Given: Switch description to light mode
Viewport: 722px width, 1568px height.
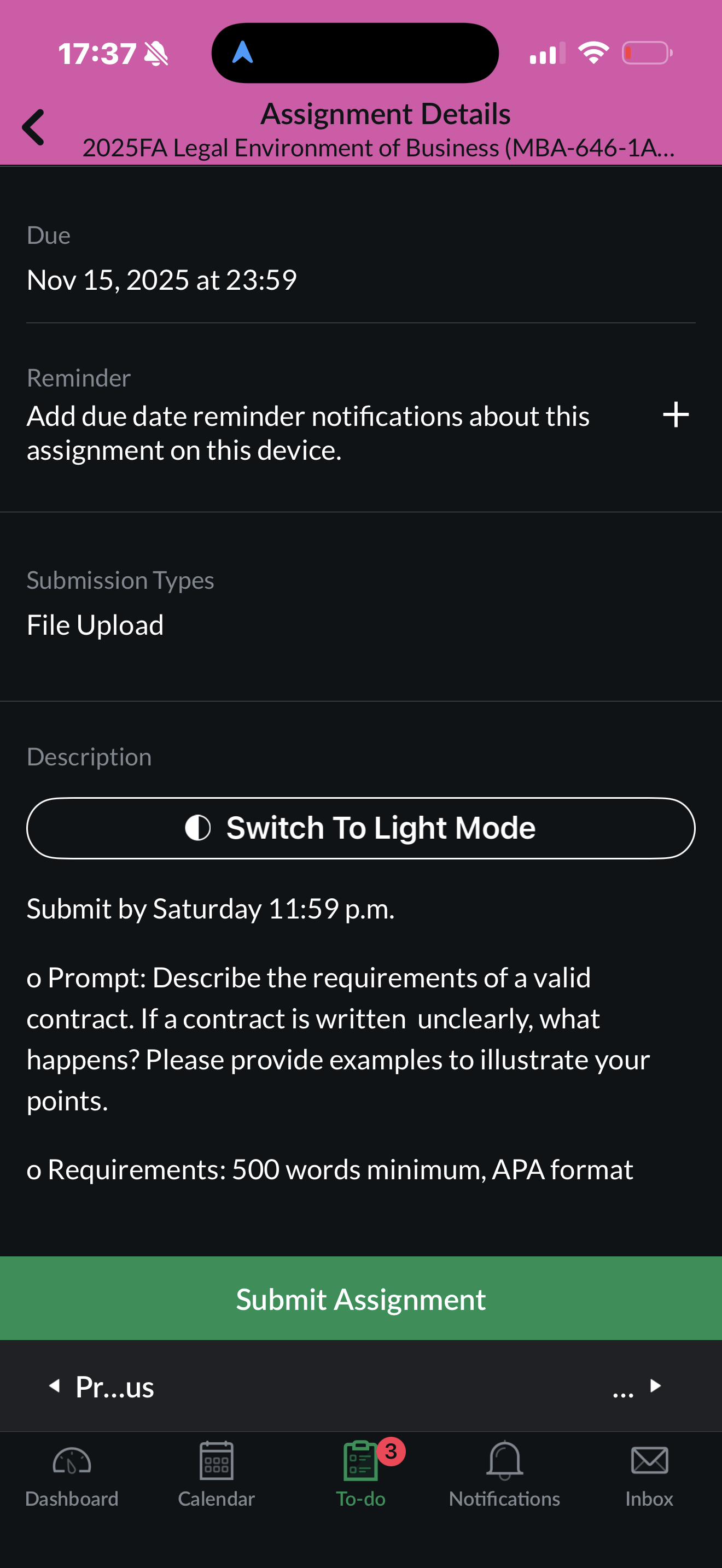Looking at the screenshot, I should point(360,828).
